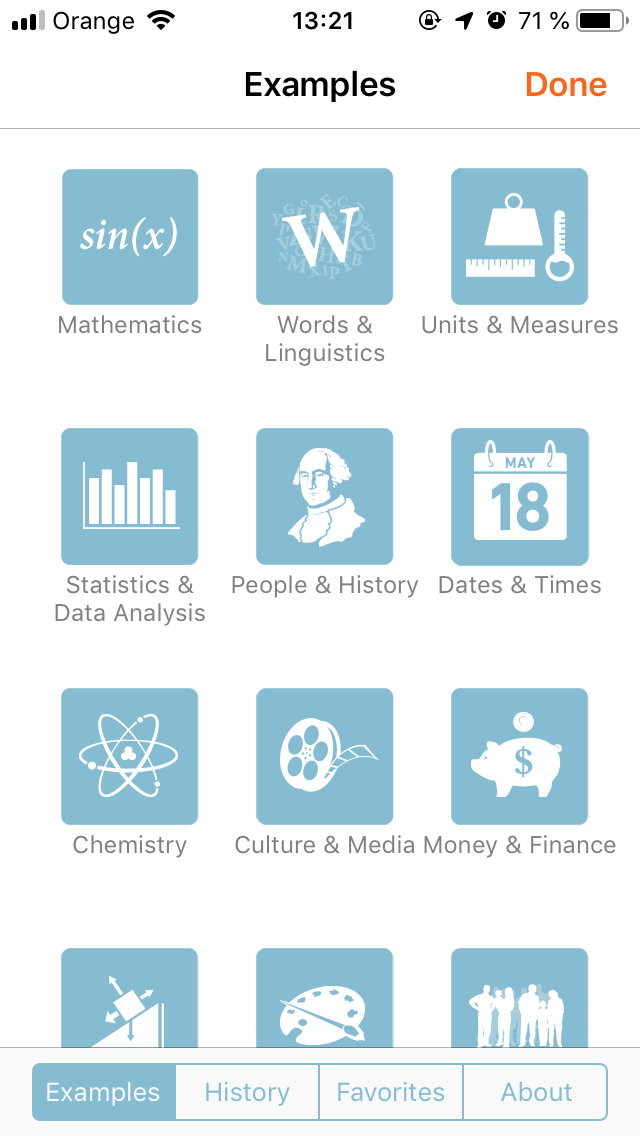Select the Examples segment

pos(104,1092)
